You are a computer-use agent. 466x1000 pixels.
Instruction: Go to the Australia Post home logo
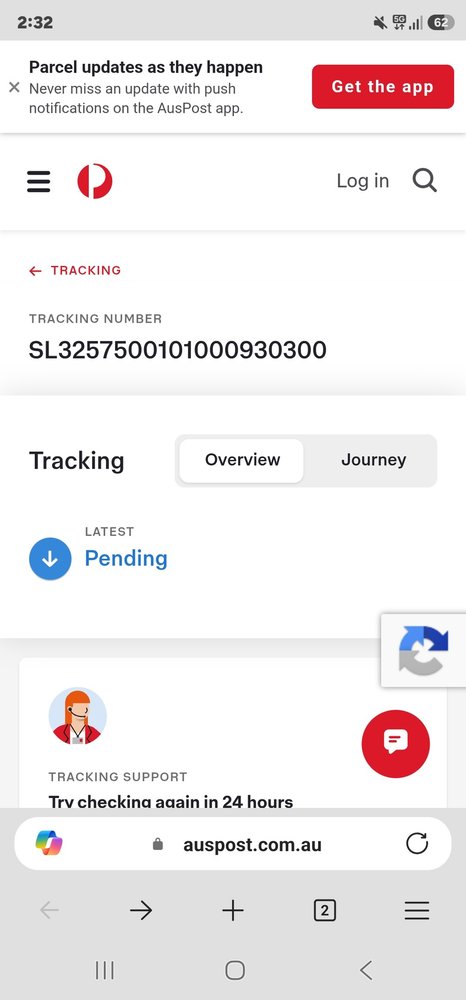[94, 181]
